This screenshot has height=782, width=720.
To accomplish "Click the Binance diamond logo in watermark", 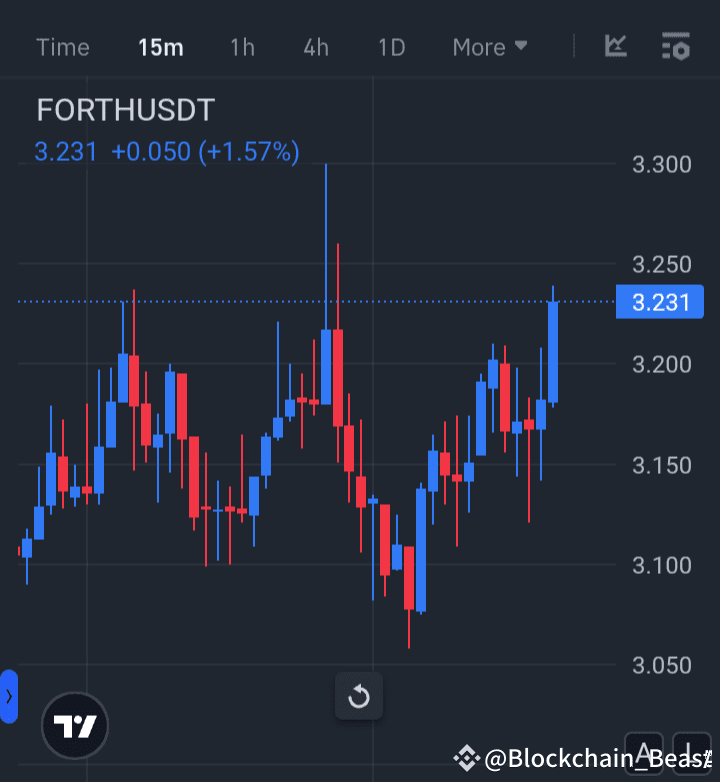I will click(466, 758).
